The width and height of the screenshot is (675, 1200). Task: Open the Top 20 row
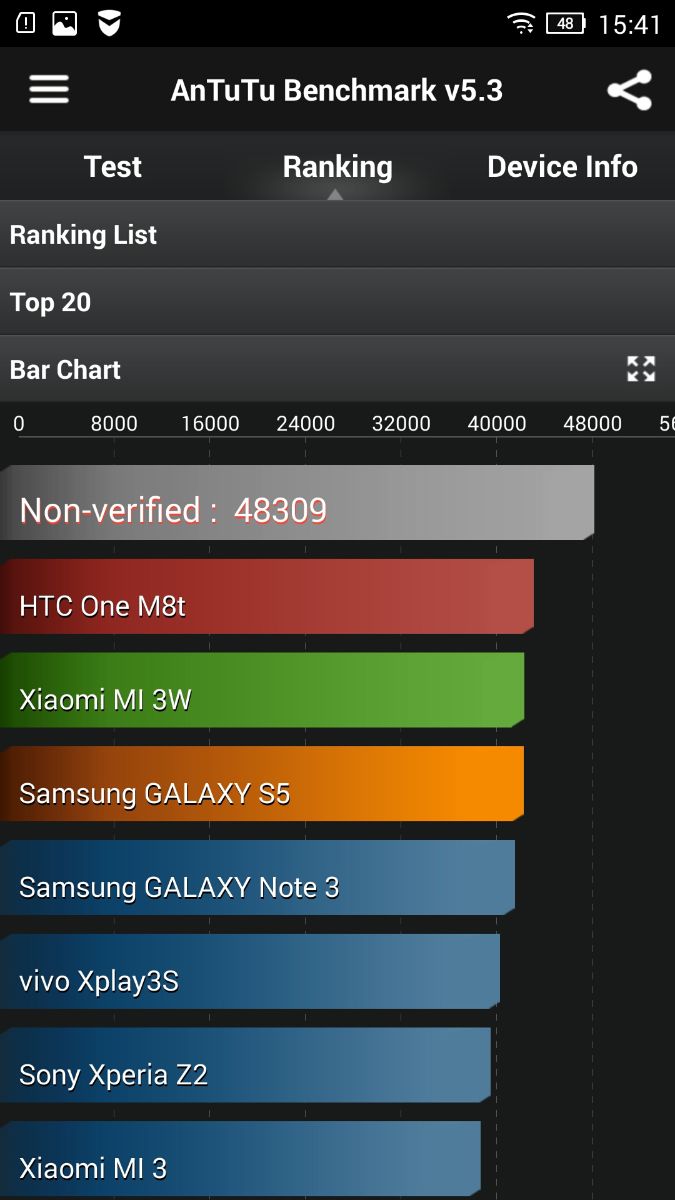pyautogui.click(x=337, y=302)
